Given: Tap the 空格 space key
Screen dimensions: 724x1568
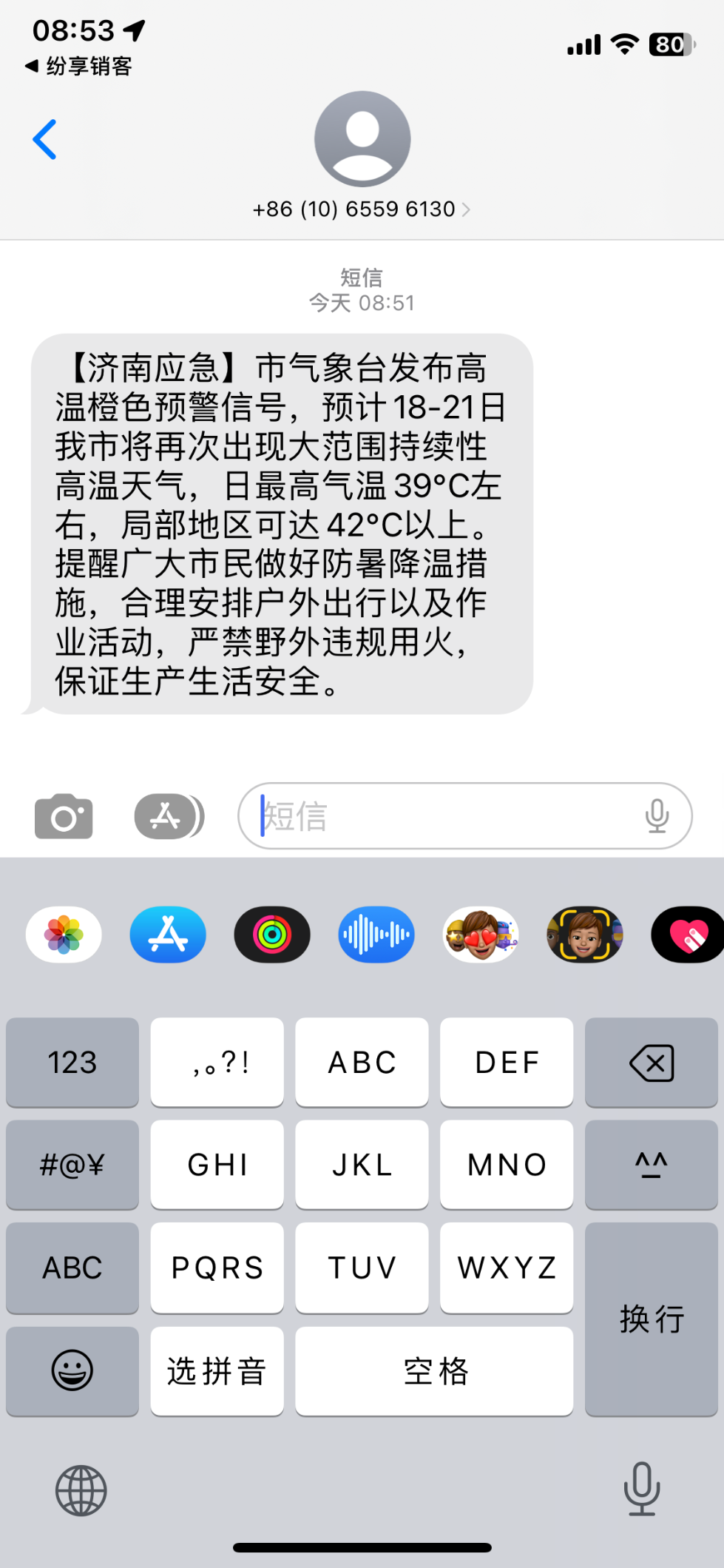Looking at the screenshot, I should tap(434, 1370).
